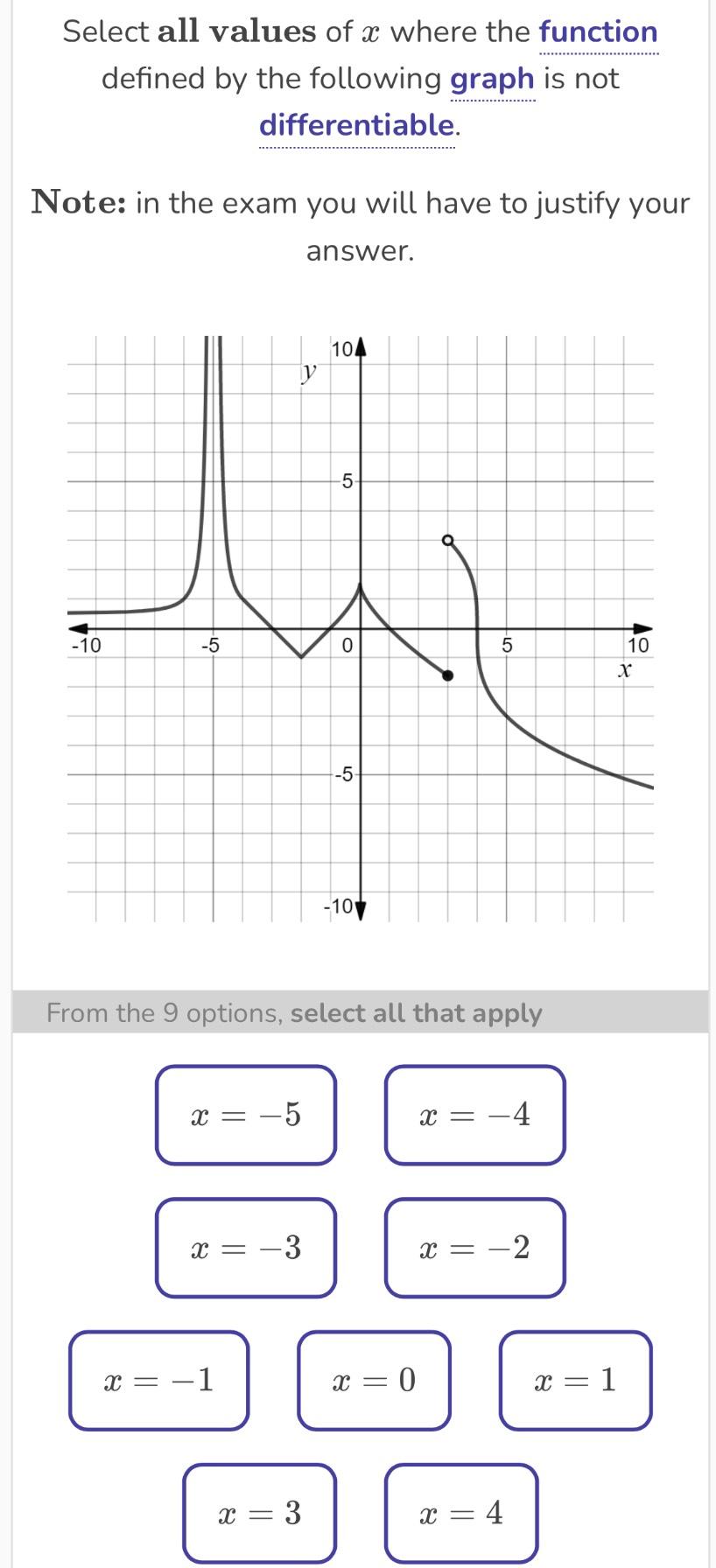This screenshot has width=716, height=1568.
Task: Select the x = −5 answer option
Action: point(245,1115)
